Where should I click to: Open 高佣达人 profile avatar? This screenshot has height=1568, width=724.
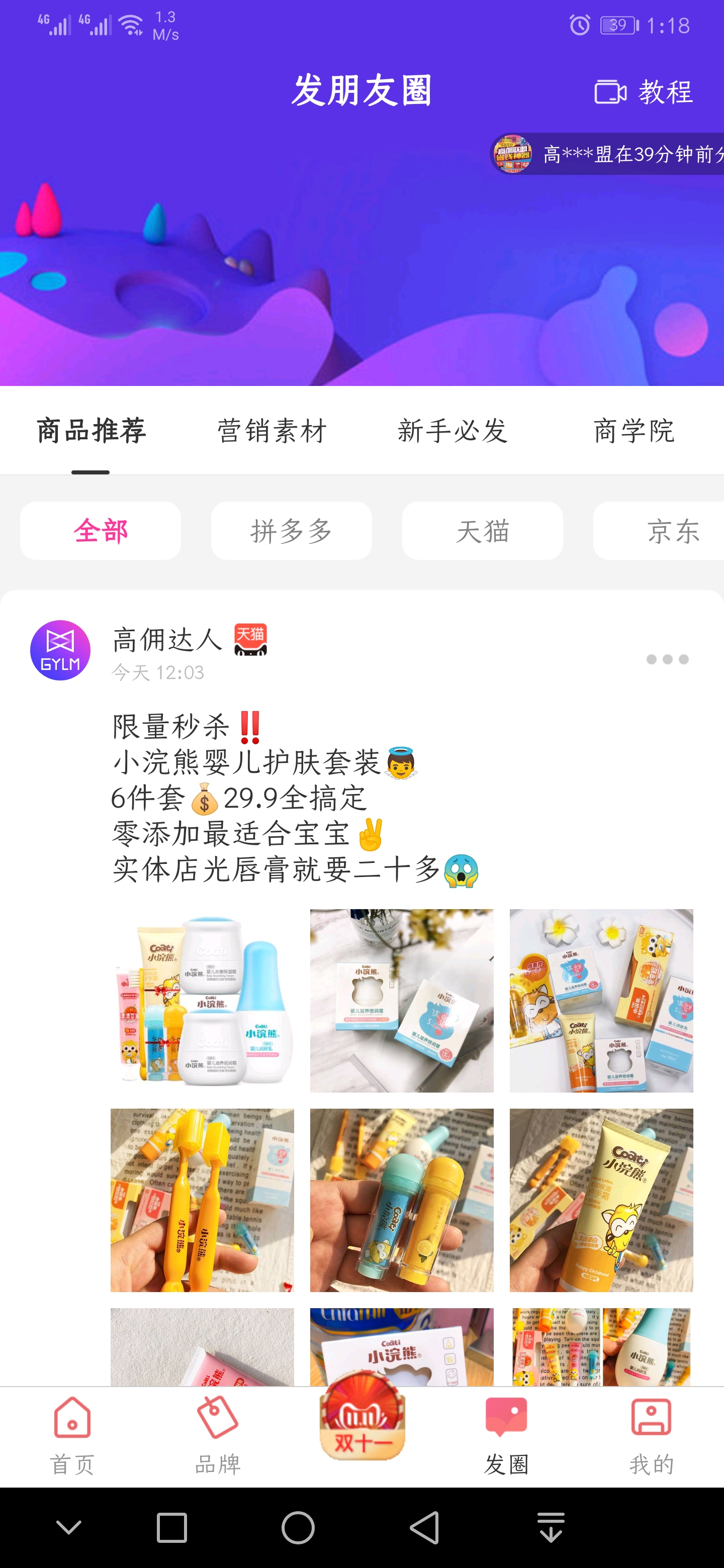pyautogui.click(x=60, y=650)
